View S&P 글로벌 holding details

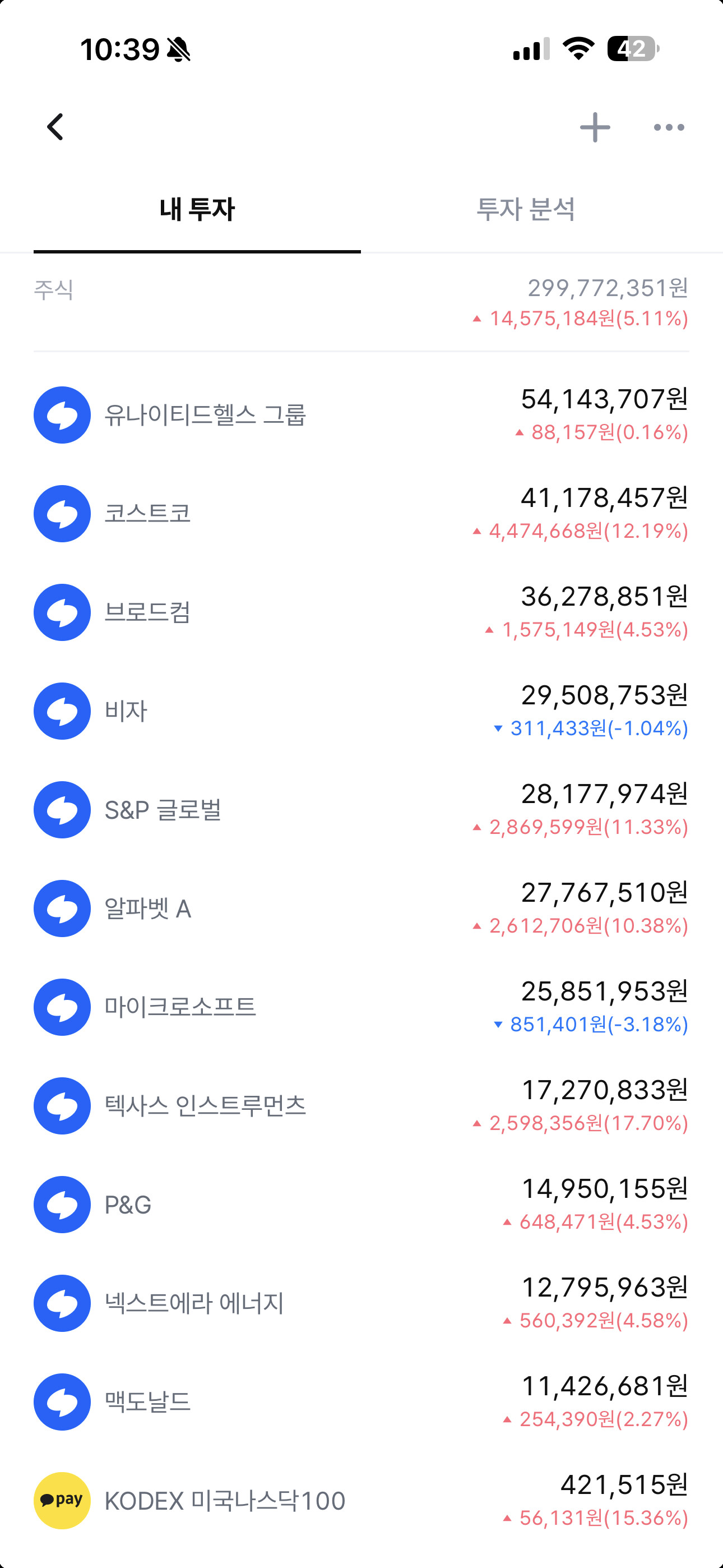(x=360, y=810)
